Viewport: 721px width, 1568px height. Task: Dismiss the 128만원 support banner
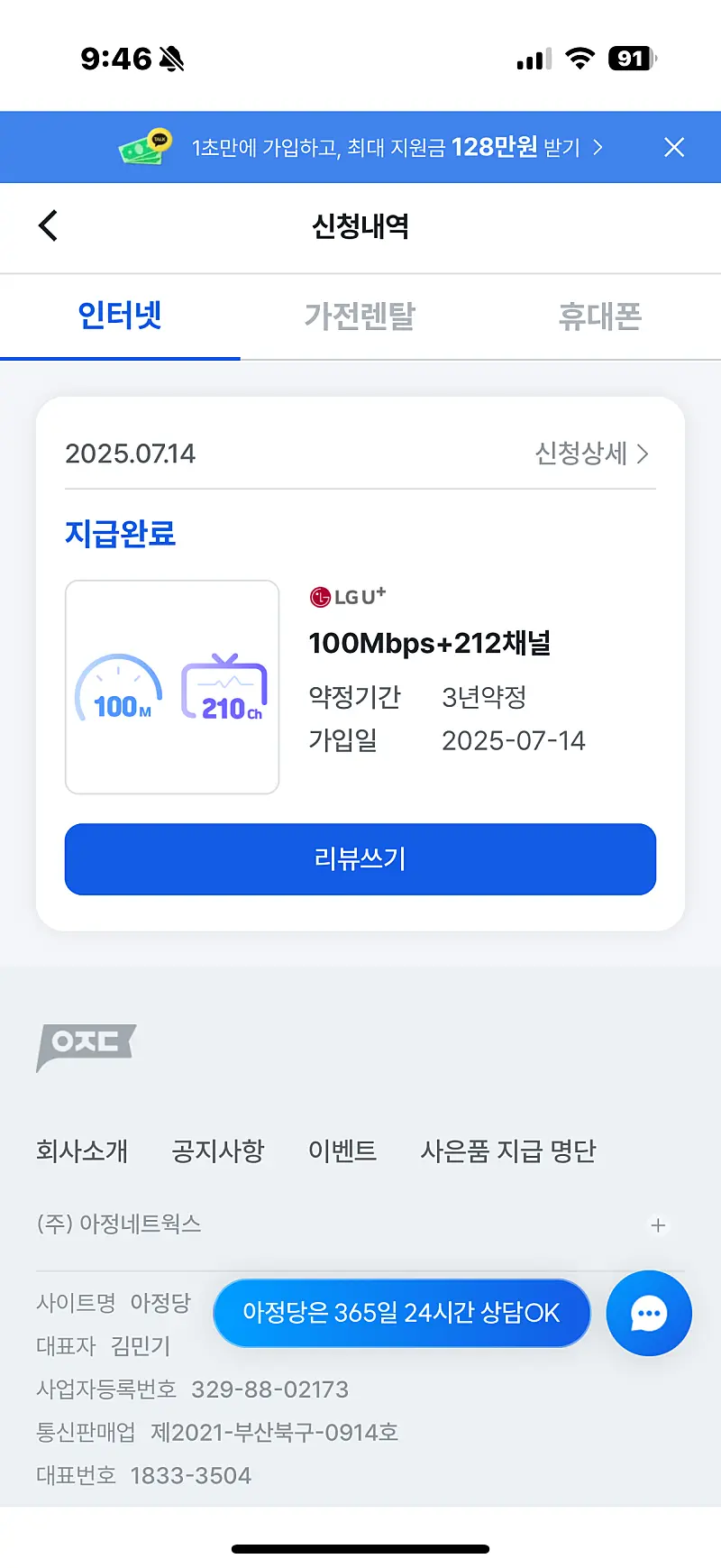point(674,147)
